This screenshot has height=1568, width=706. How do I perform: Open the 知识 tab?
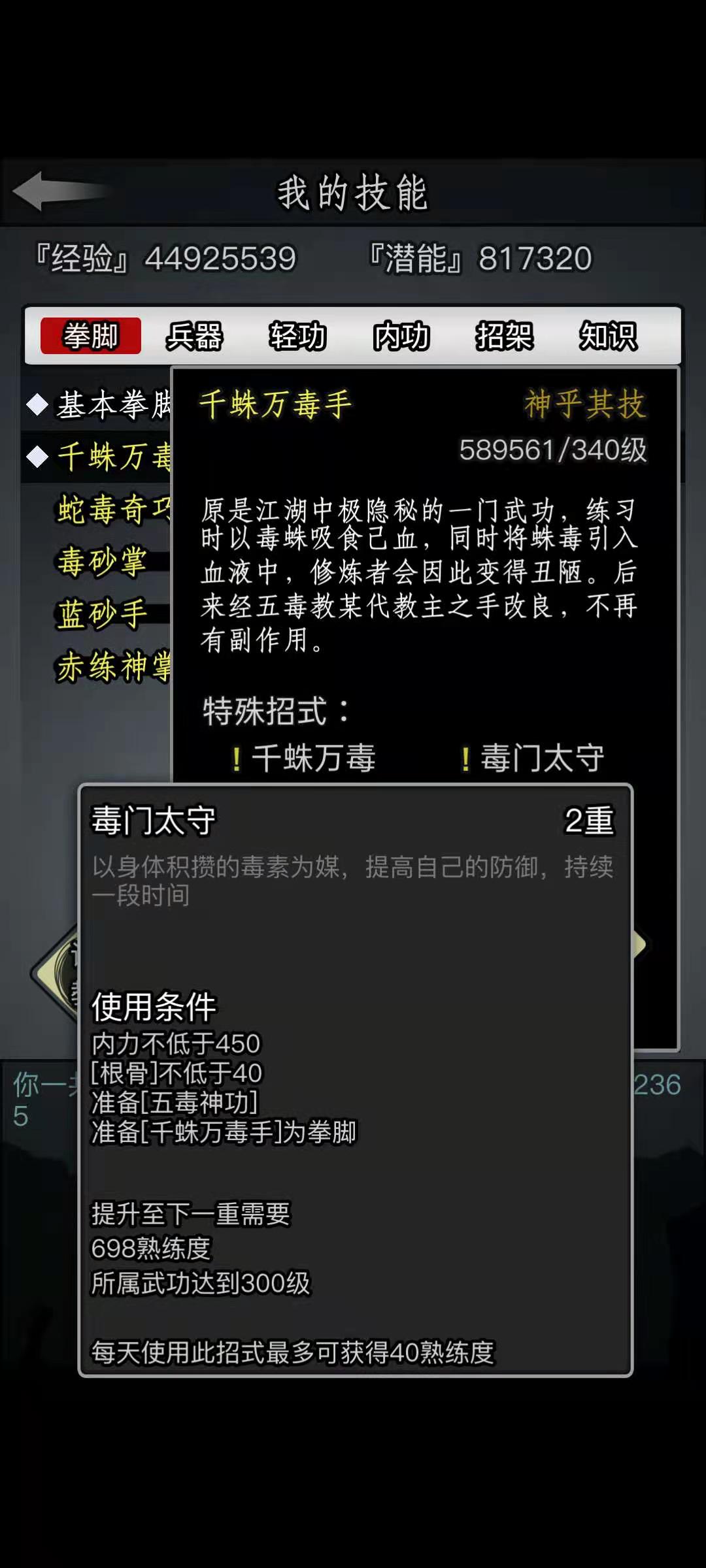tap(607, 336)
